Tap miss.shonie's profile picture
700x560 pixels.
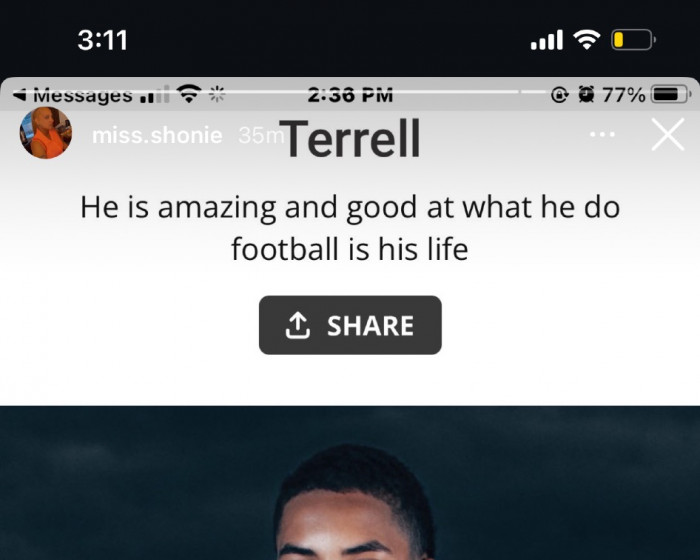pyautogui.click(x=46, y=134)
